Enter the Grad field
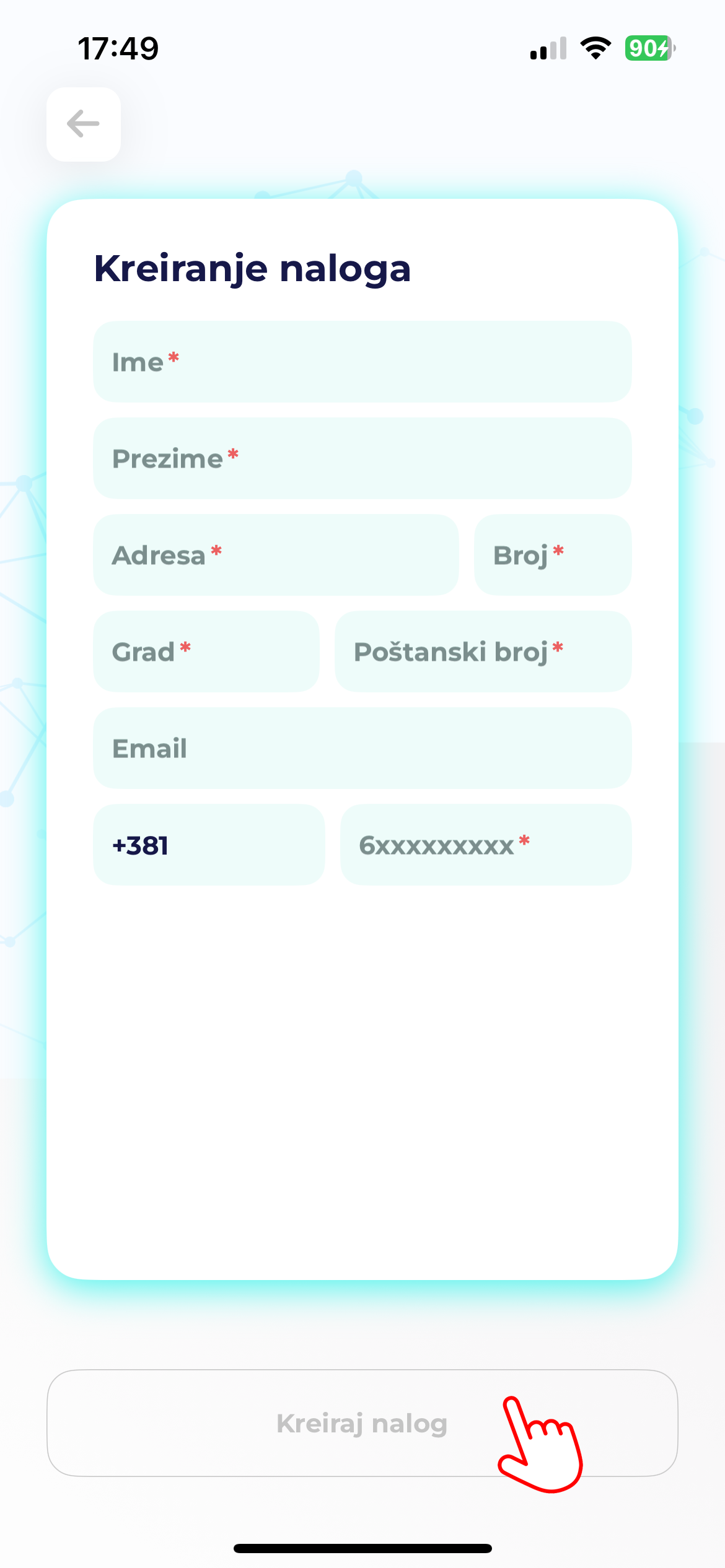 (x=206, y=651)
